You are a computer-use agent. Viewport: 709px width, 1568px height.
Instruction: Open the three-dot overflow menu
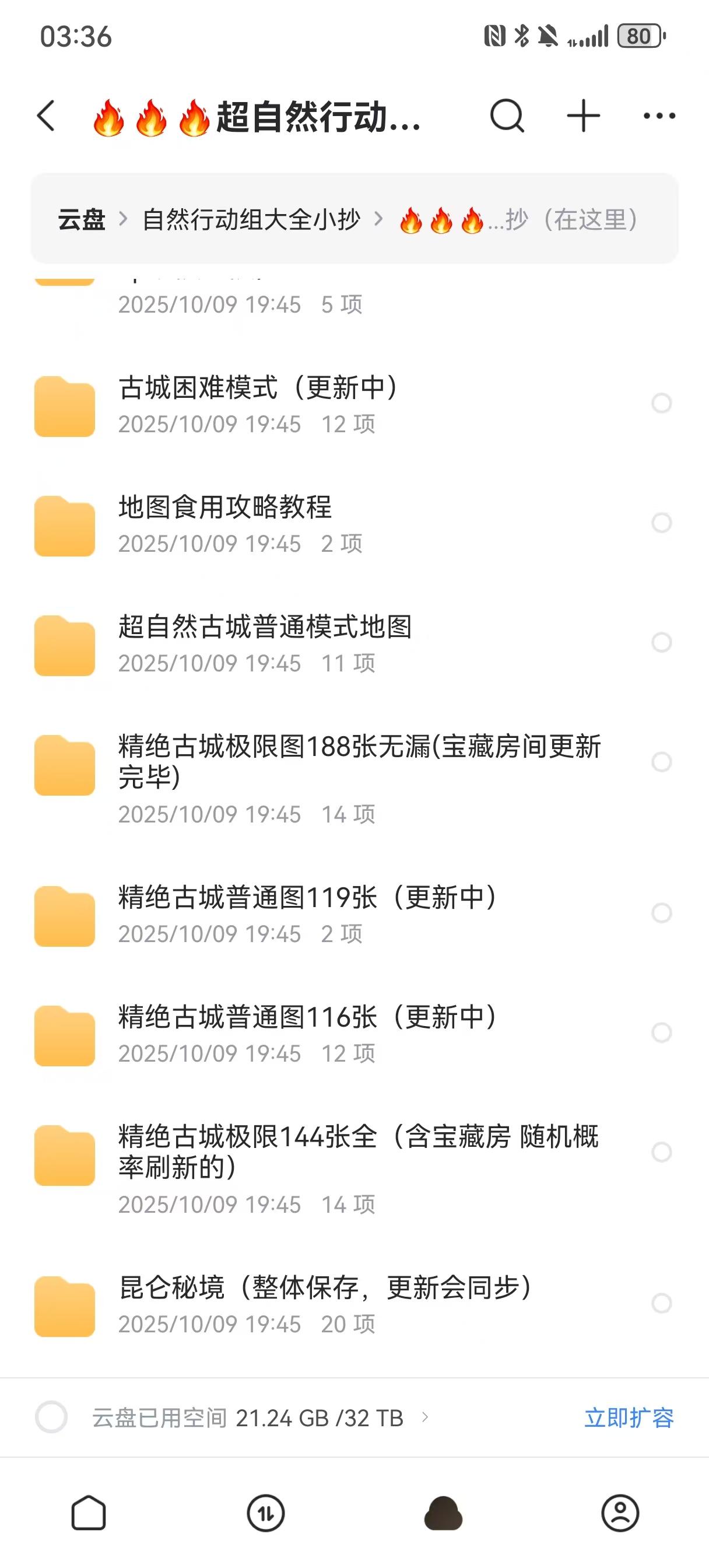pos(659,116)
